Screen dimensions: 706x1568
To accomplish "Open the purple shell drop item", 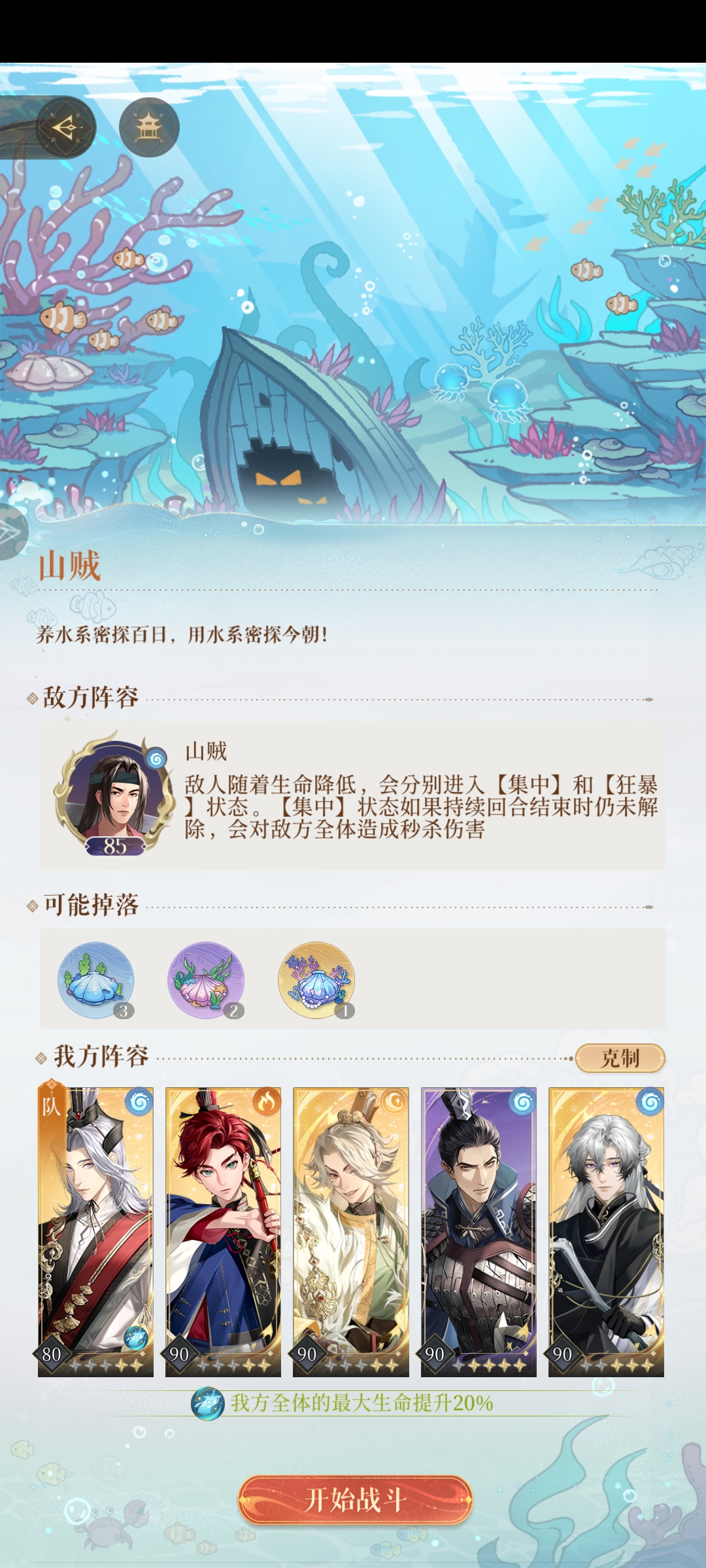I will click(206, 980).
